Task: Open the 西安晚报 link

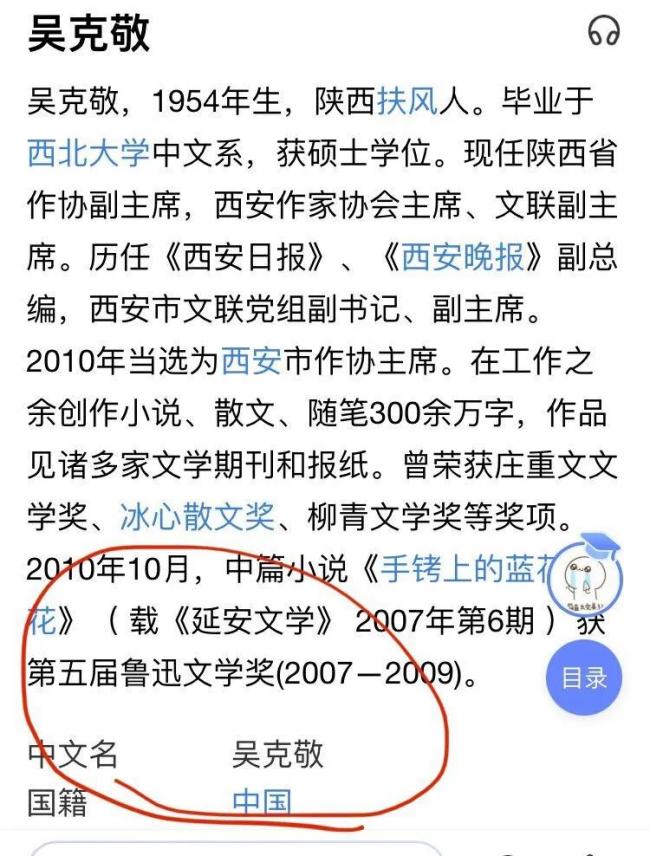Action: (x=462, y=257)
